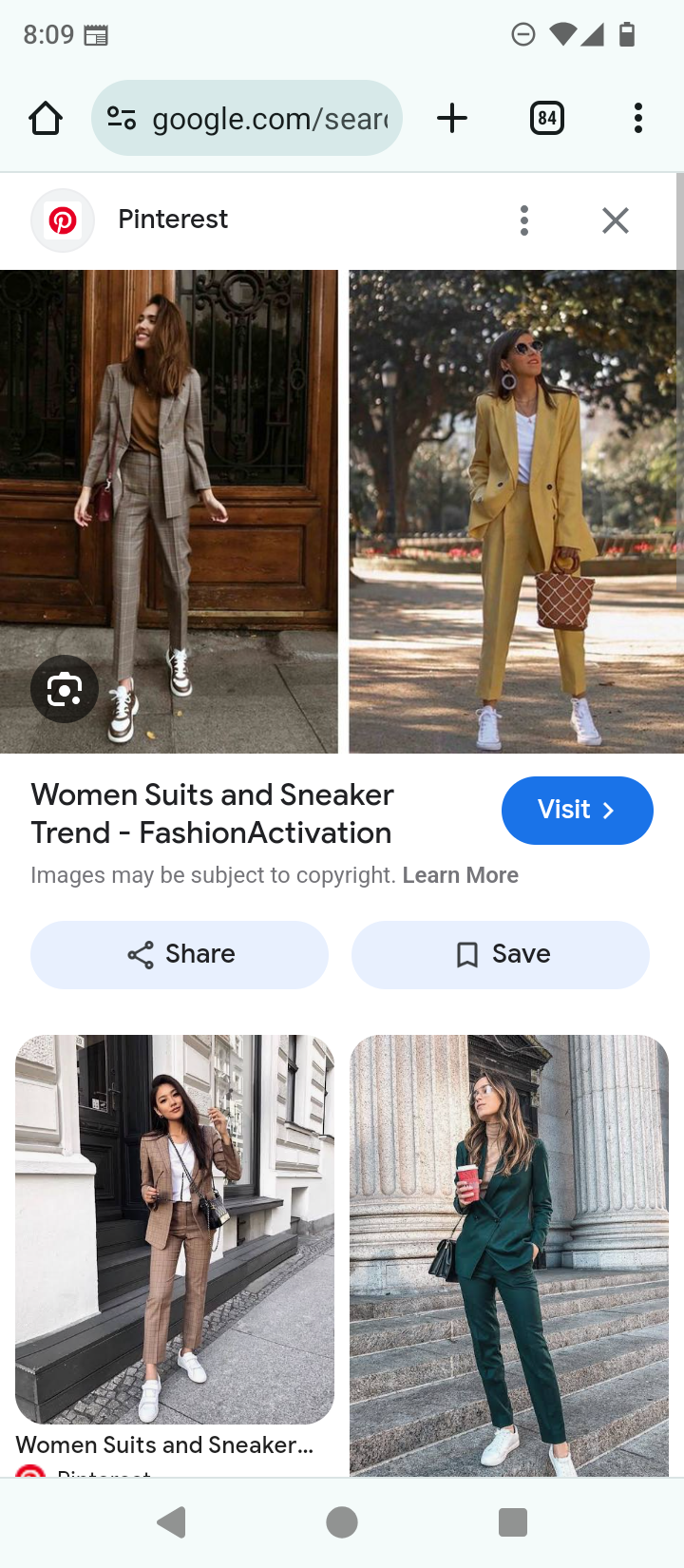
Task: Save this image to collections
Action: click(x=501, y=955)
